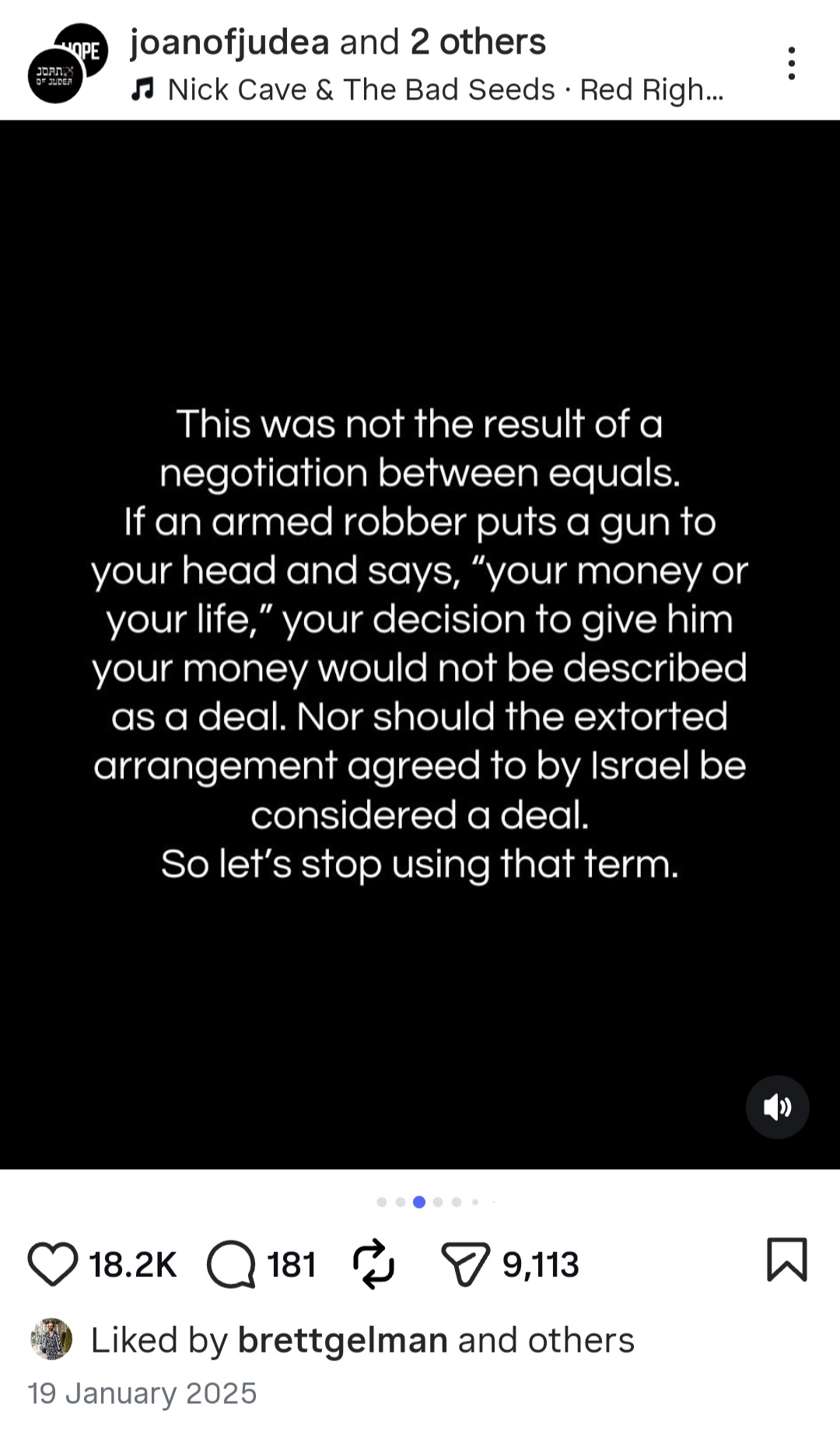Mute the post's audio

click(x=777, y=1107)
